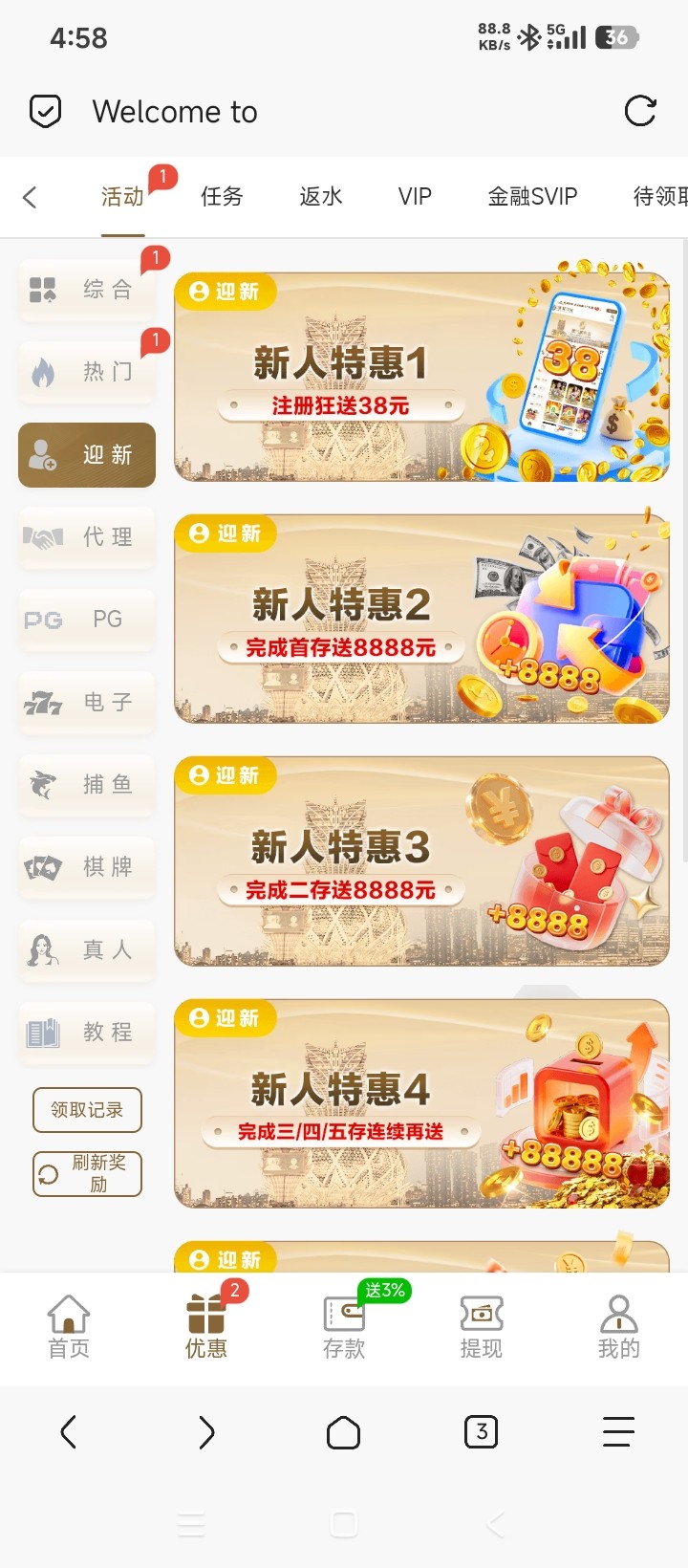
Task: Reload the page with the refresh icon
Action: pyautogui.click(x=639, y=112)
